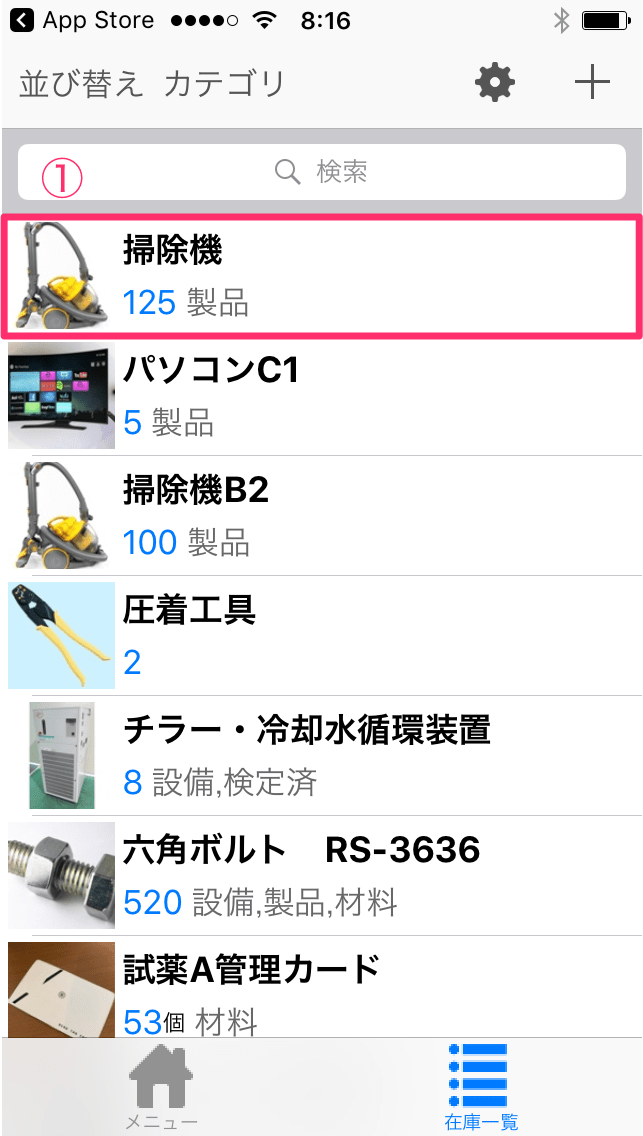Open 試薬A管理カード item

(x=322, y=987)
